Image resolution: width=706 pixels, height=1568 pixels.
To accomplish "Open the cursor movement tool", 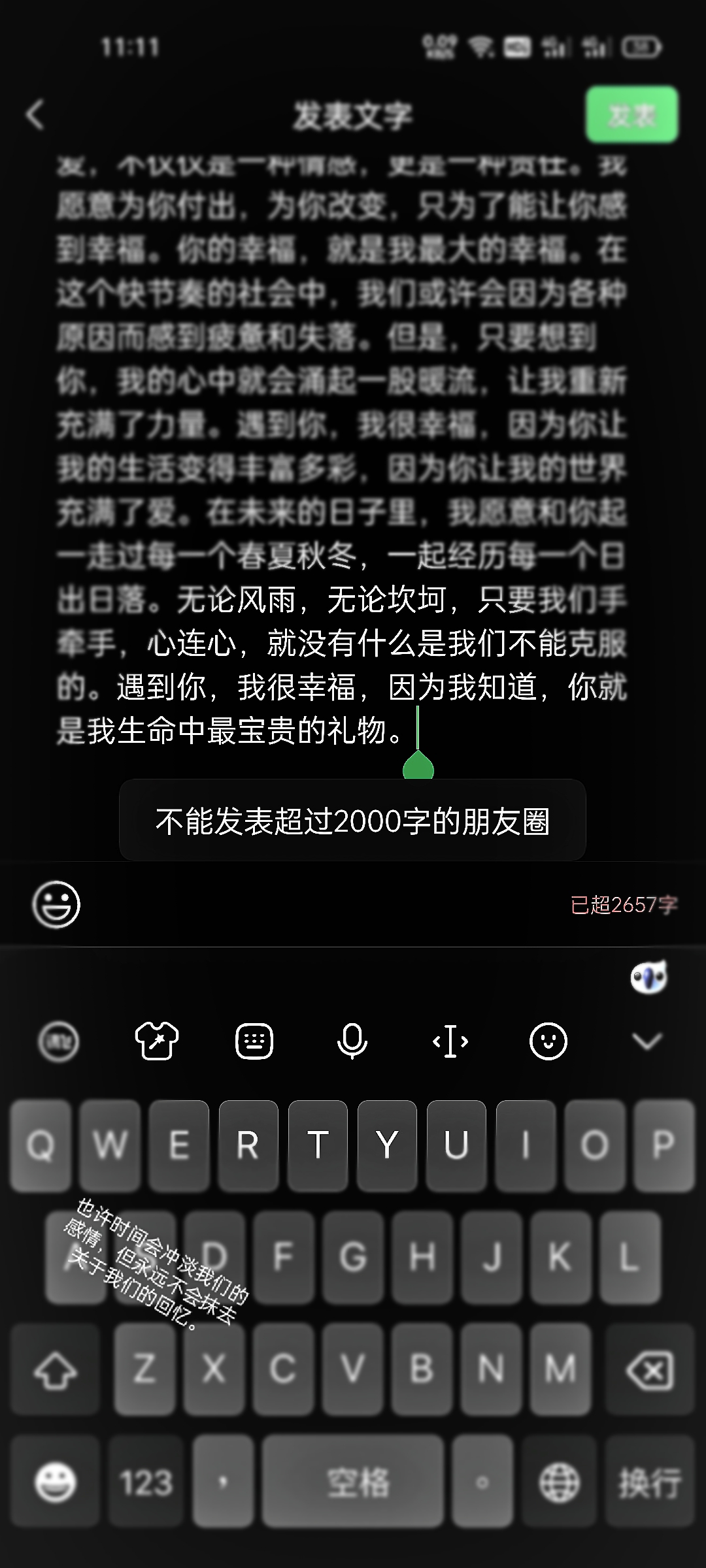I will click(x=450, y=1041).
